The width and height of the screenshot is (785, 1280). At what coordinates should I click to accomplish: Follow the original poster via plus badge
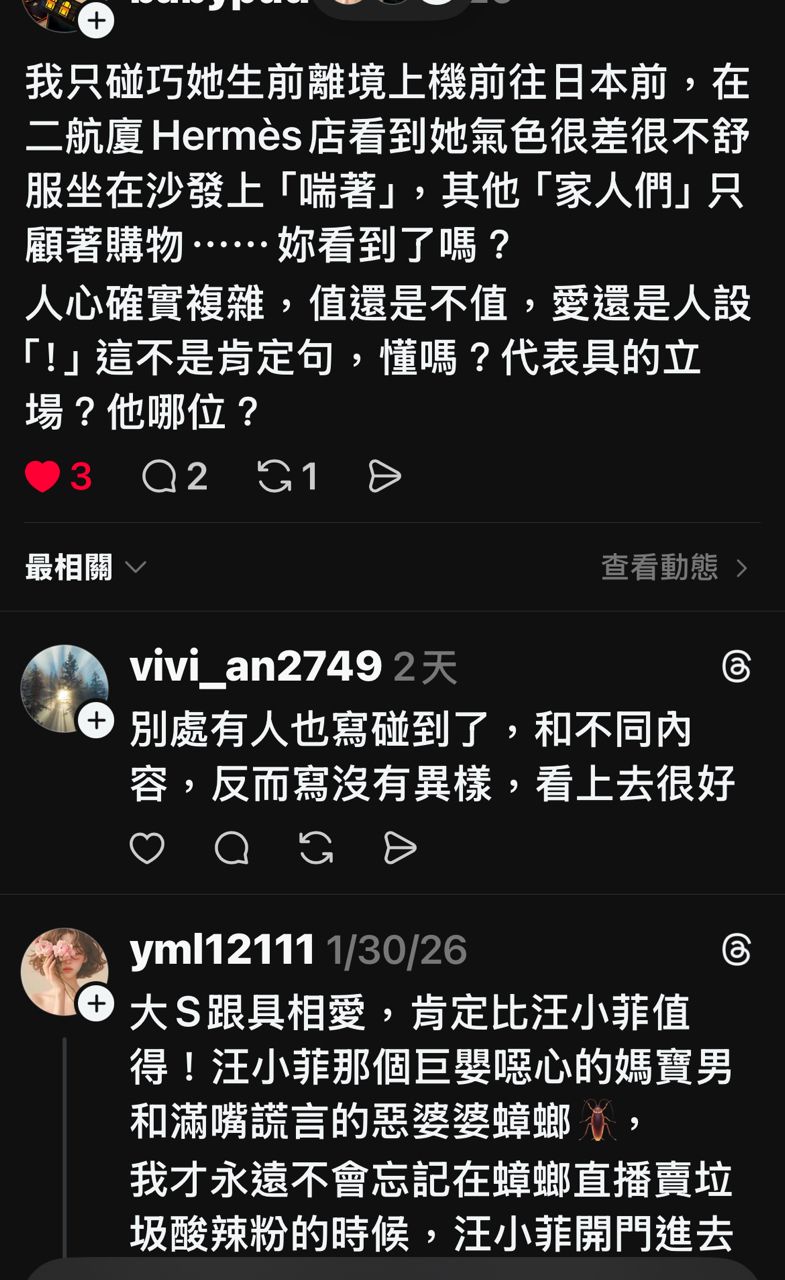coord(96,19)
